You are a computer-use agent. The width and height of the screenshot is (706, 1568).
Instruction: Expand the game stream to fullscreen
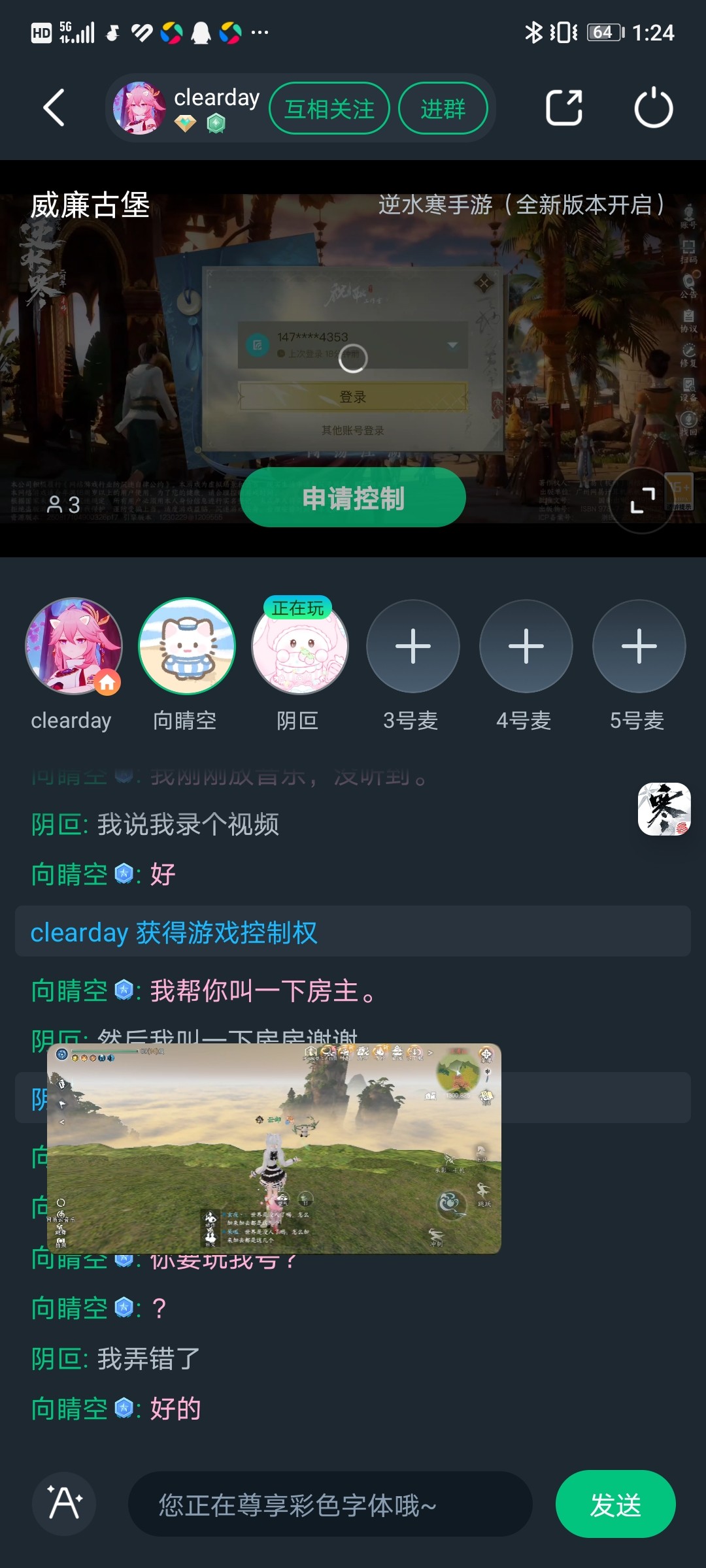pyautogui.click(x=642, y=500)
